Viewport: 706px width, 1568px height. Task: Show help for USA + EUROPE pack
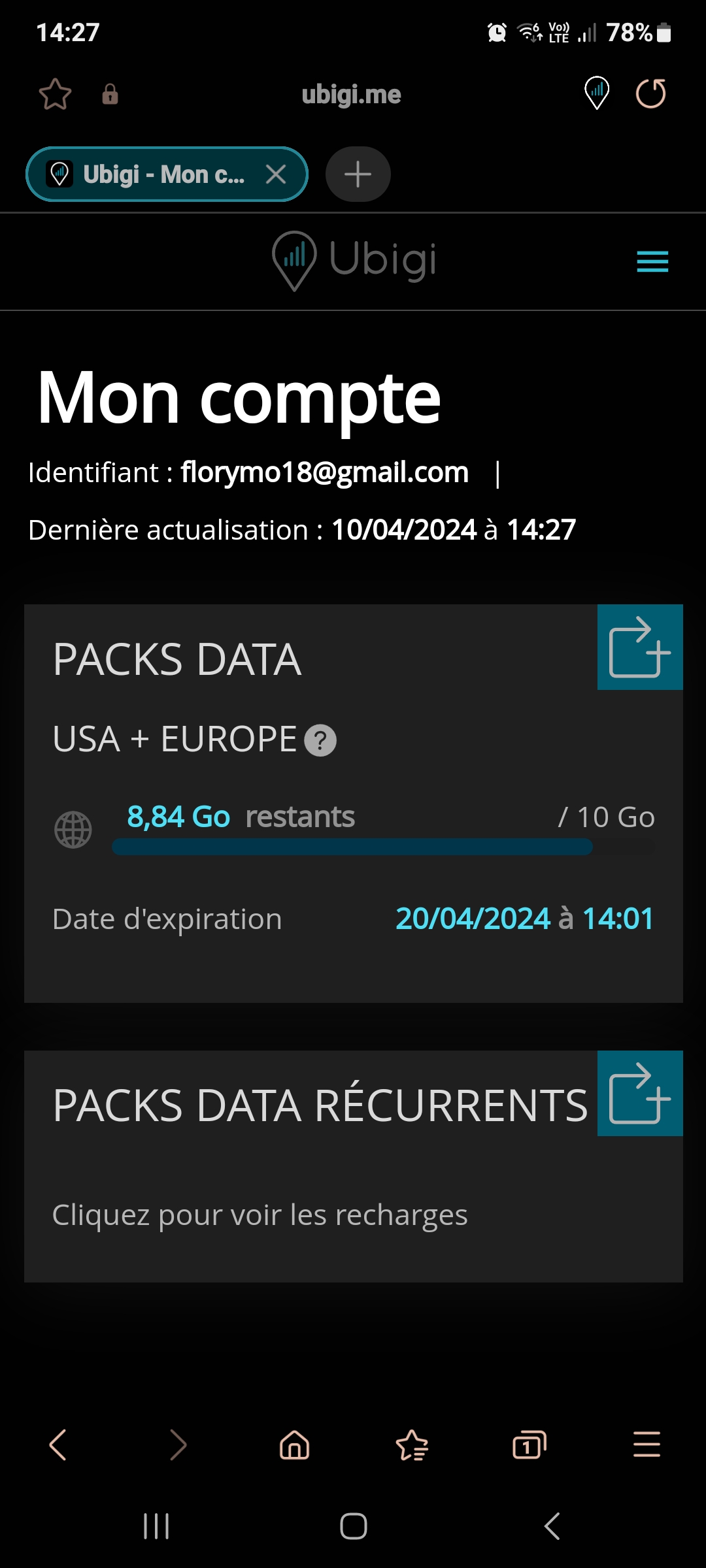pyautogui.click(x=321, y=741)
